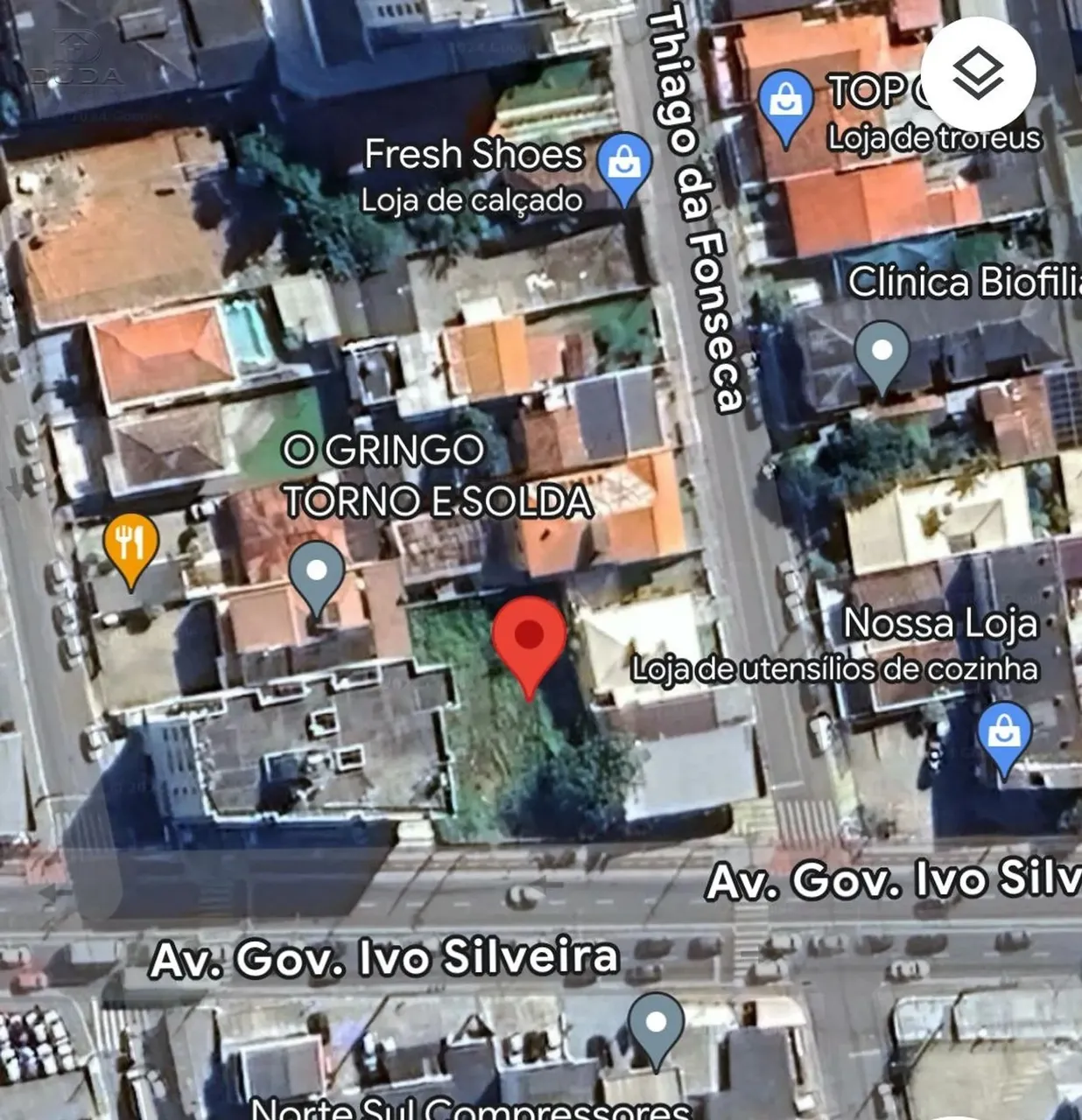The image size is (1082, 1120).
Task: Select the Norte Sul Compressores pin
Action: click(656, 1025)
